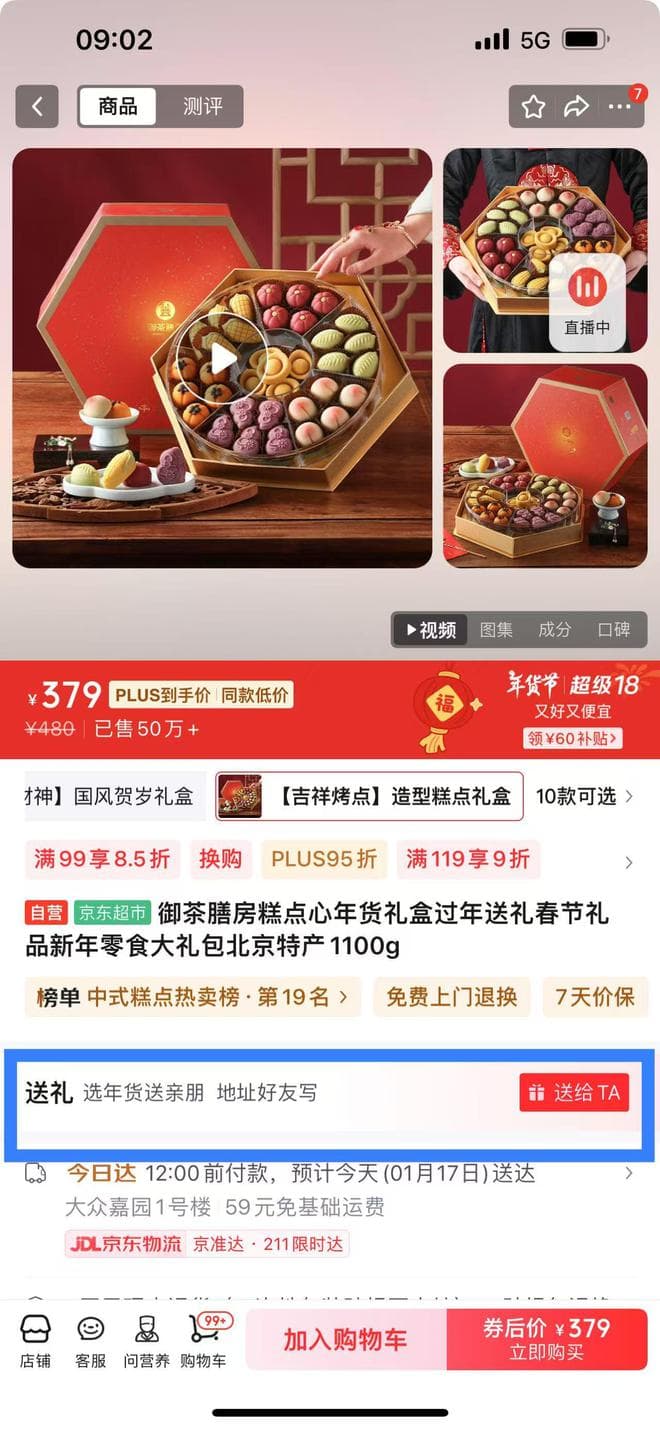Switch to the 成分 section
660x1429 pixels.
point(554,629)
